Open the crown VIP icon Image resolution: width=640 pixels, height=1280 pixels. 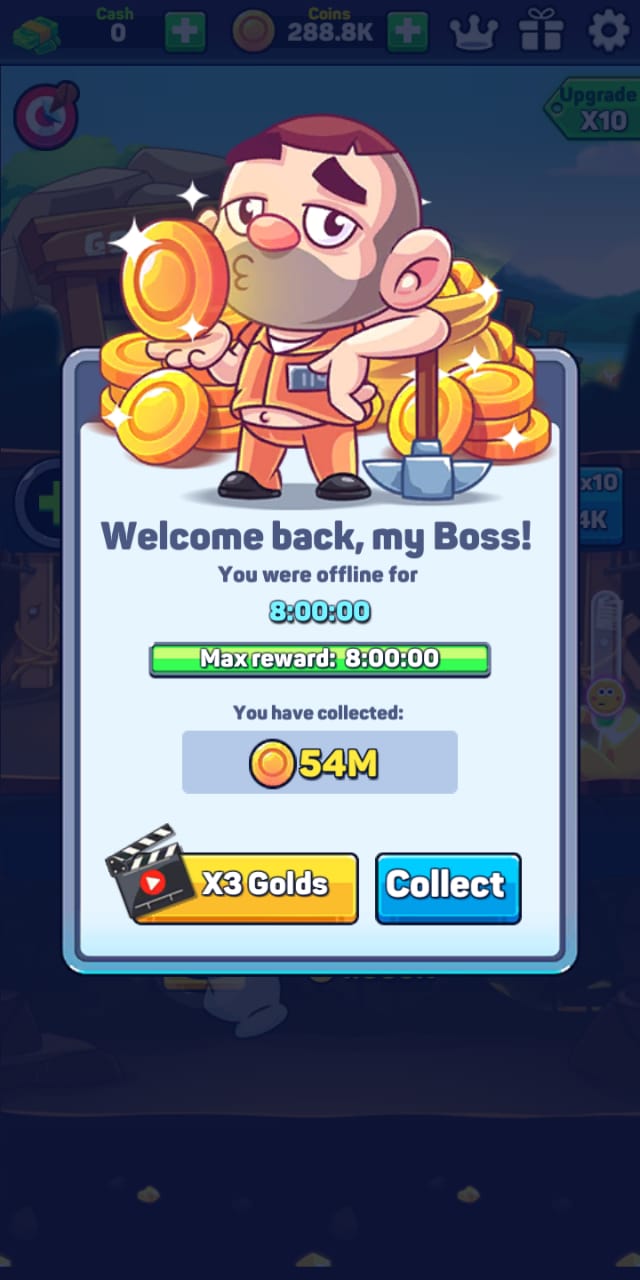tap(474, 32)
